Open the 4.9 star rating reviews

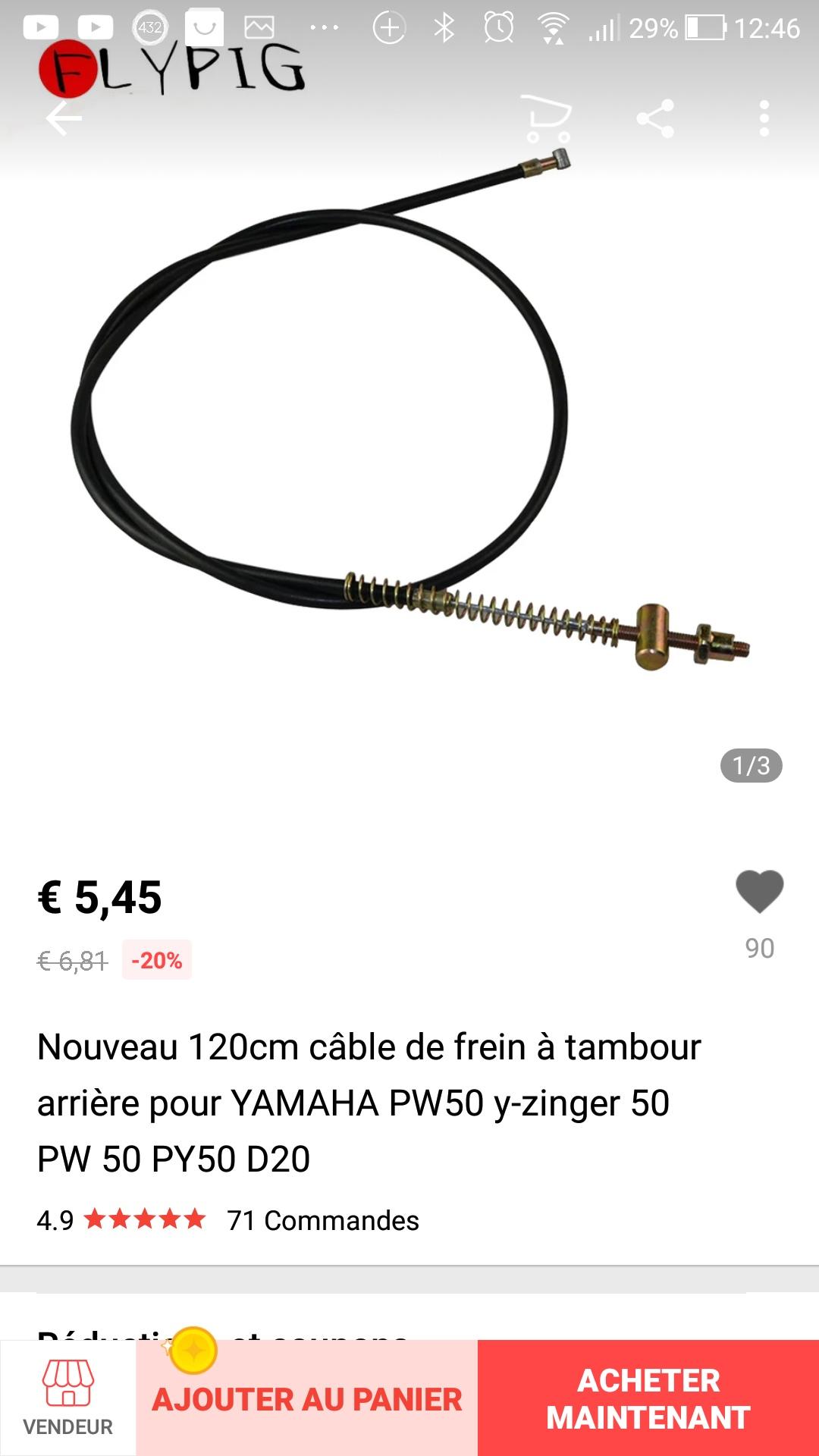coord(121,1220)
